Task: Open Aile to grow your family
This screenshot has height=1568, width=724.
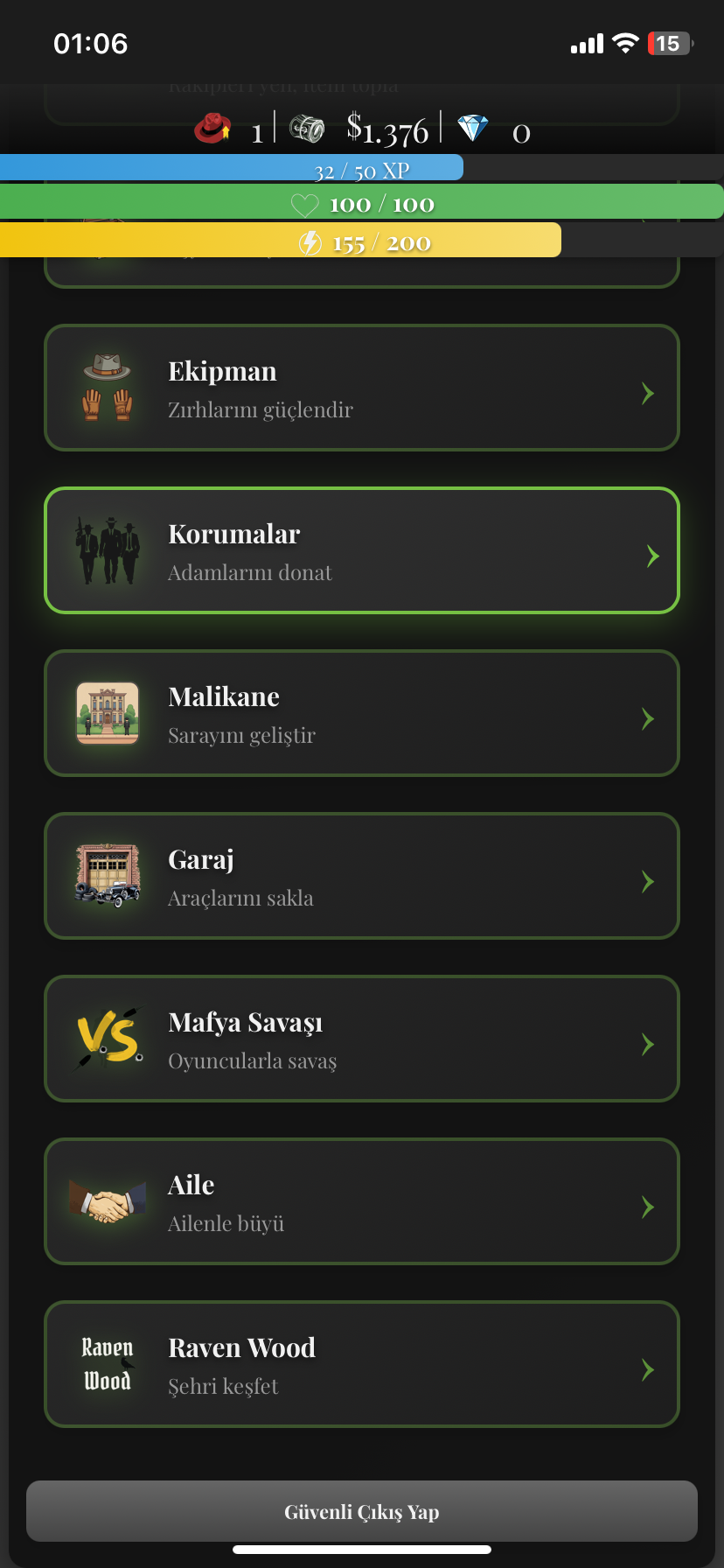Action: coord(362,1200)
